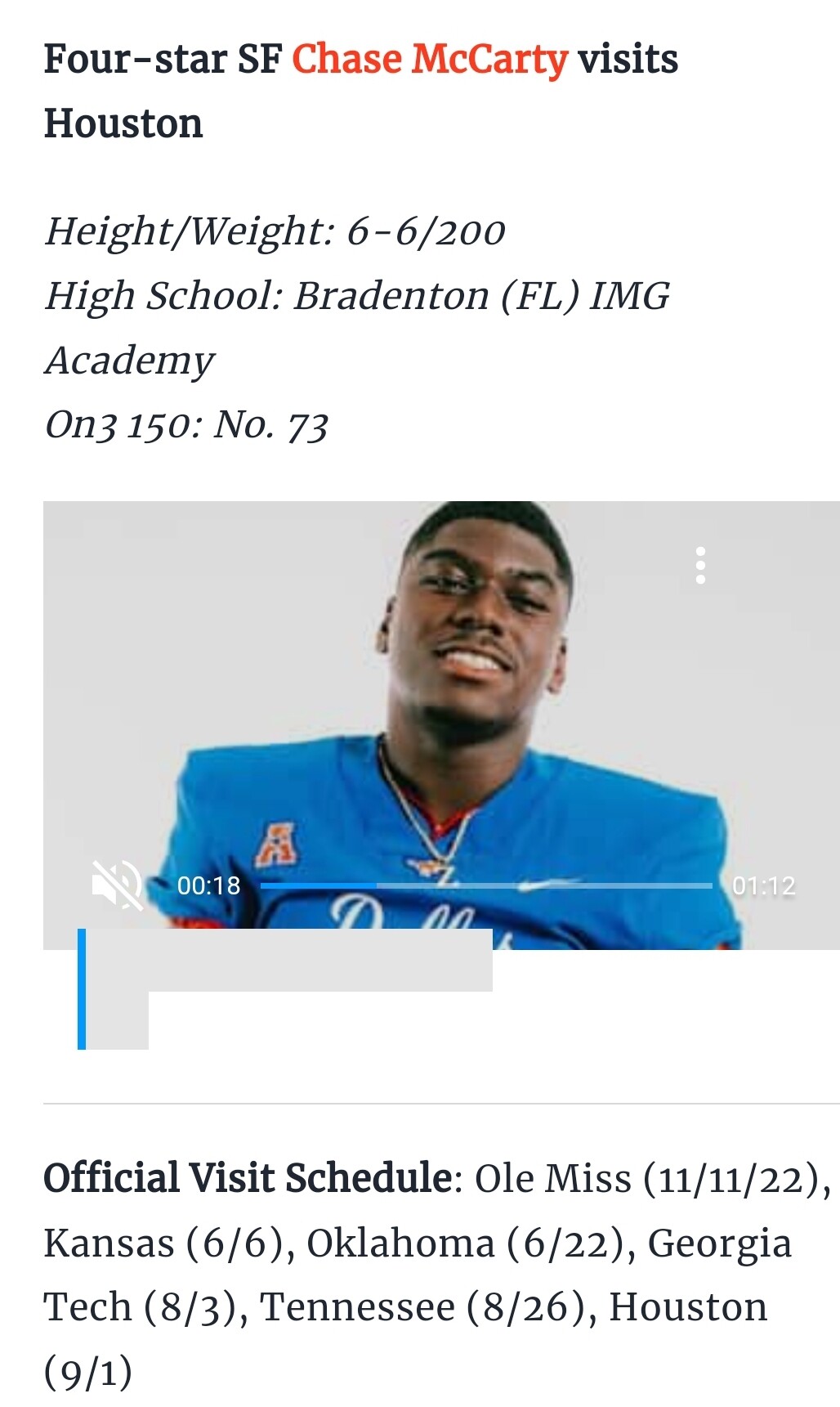The image size is (840, 1407).
Task: Open the Chase McCarty player link
Action: pos(430,60)
